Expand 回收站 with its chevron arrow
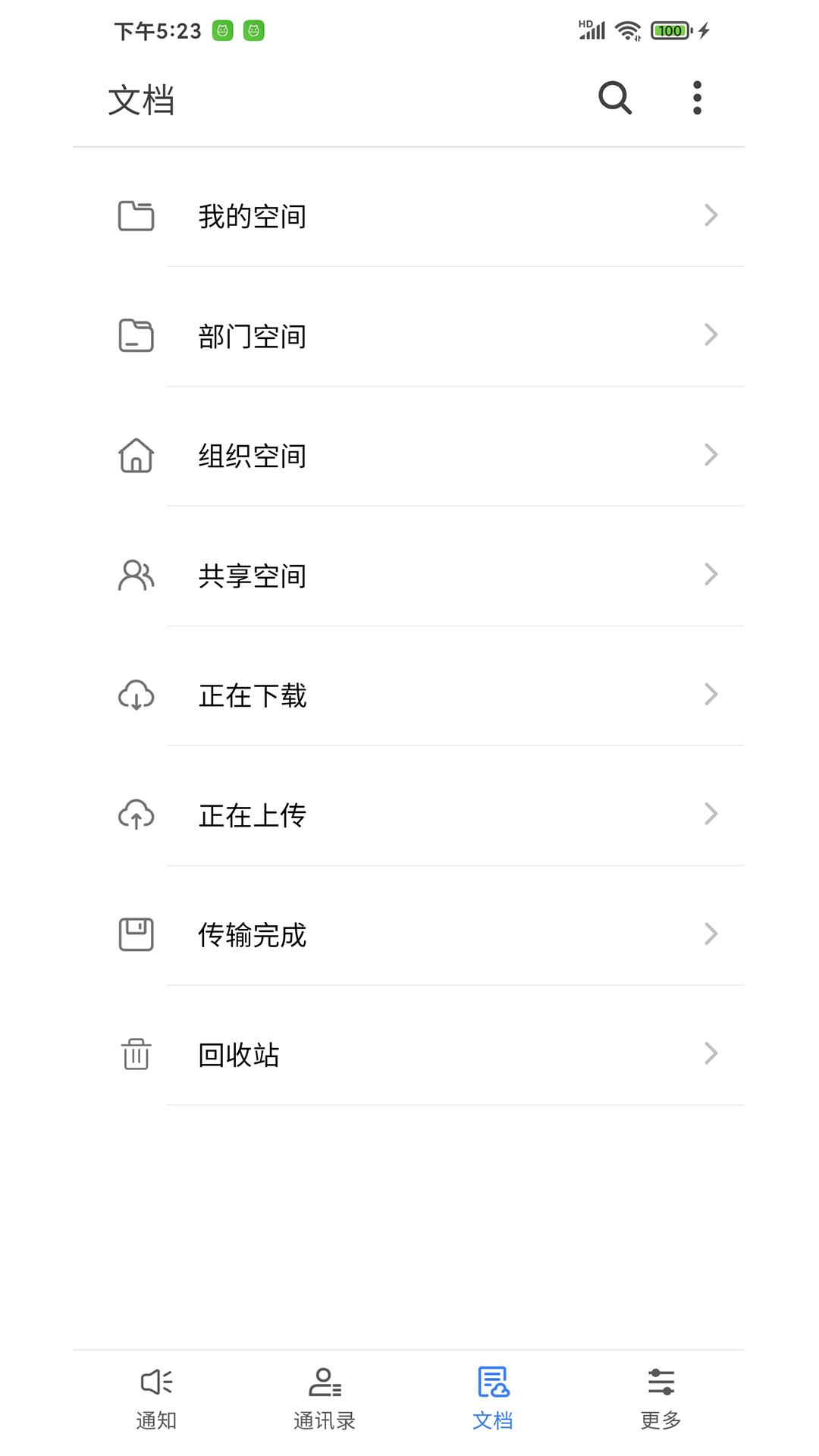This screenshot has width=819, height=1456. pos(711,1053)
